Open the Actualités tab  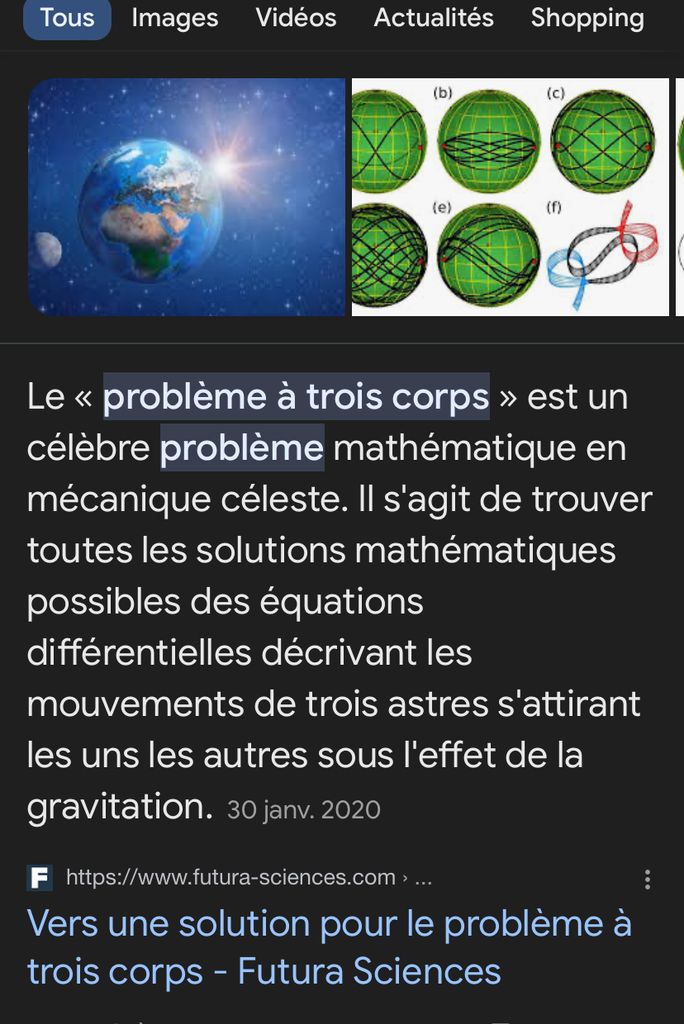[x=434, y=18]
